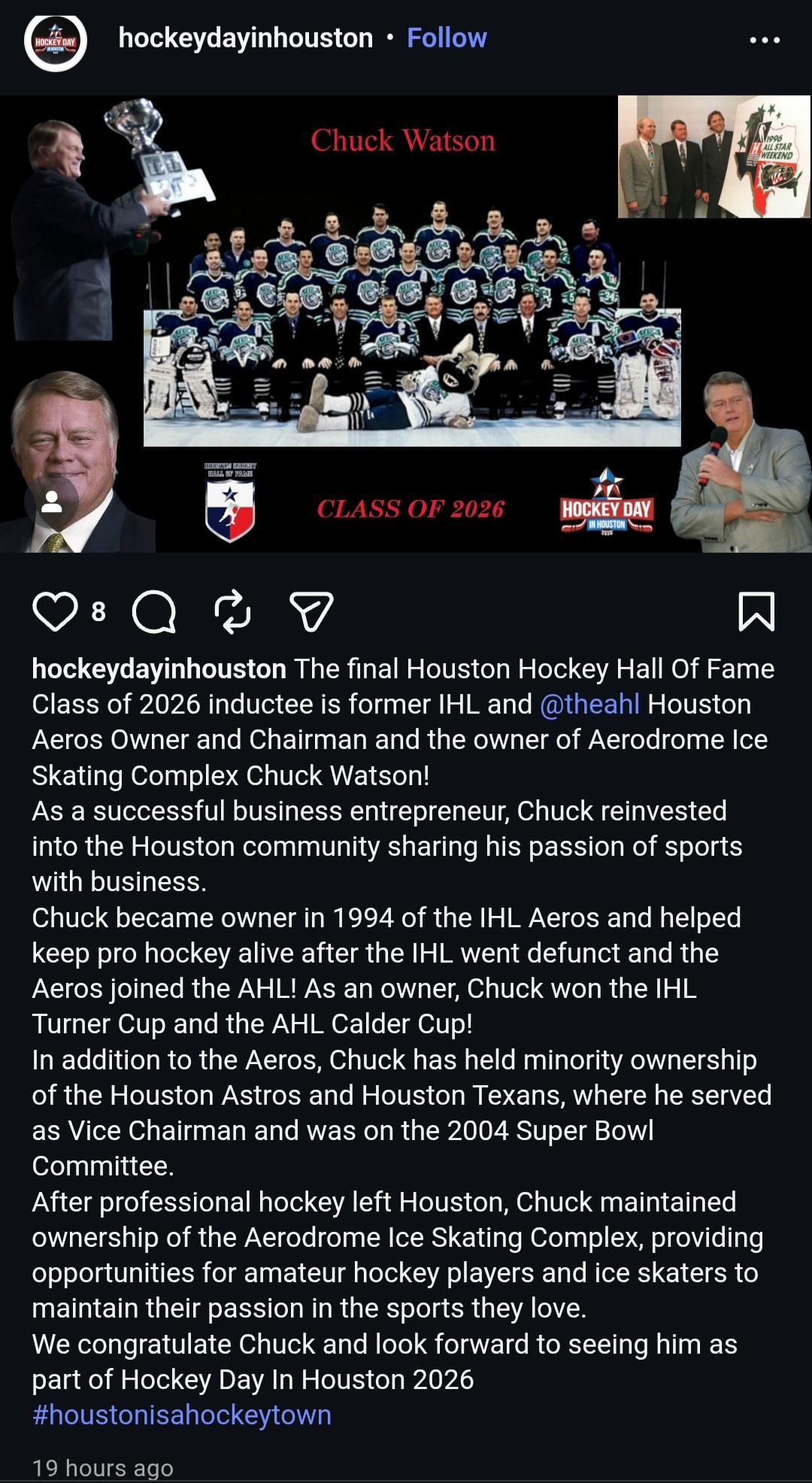
Task: Open hockeydayinhouston profile picture
Action: pyautogui.click(x=56, y=41)
